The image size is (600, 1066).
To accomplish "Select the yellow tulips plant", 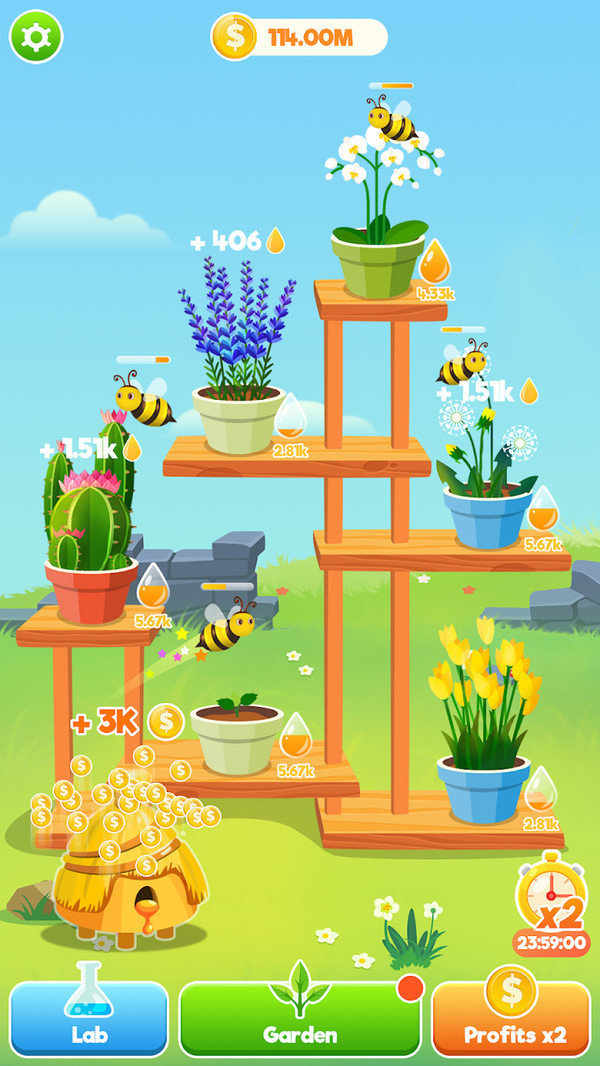I will click(484, 721).
